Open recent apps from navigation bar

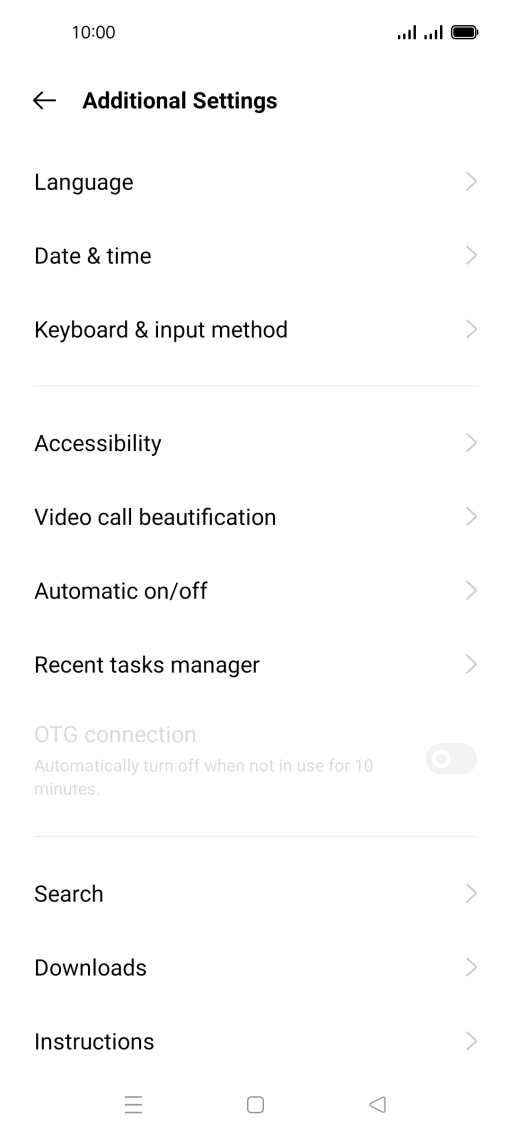(x=133, y=1105)
